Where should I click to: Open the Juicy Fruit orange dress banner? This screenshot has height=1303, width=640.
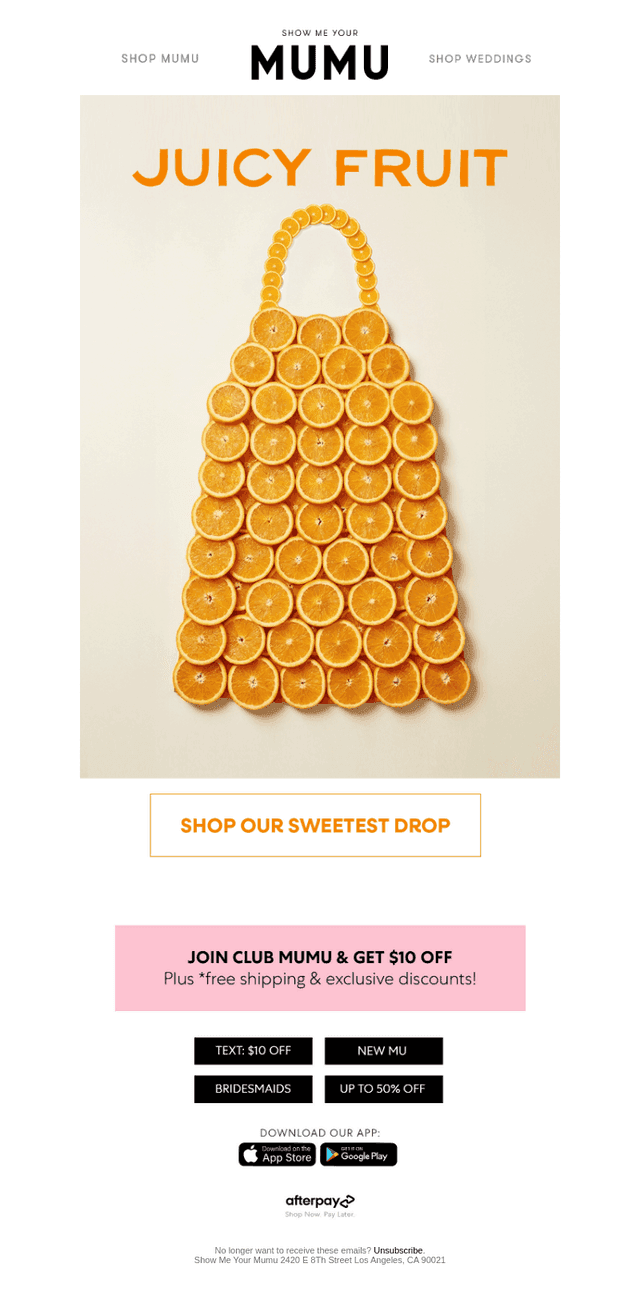point(320,436)
